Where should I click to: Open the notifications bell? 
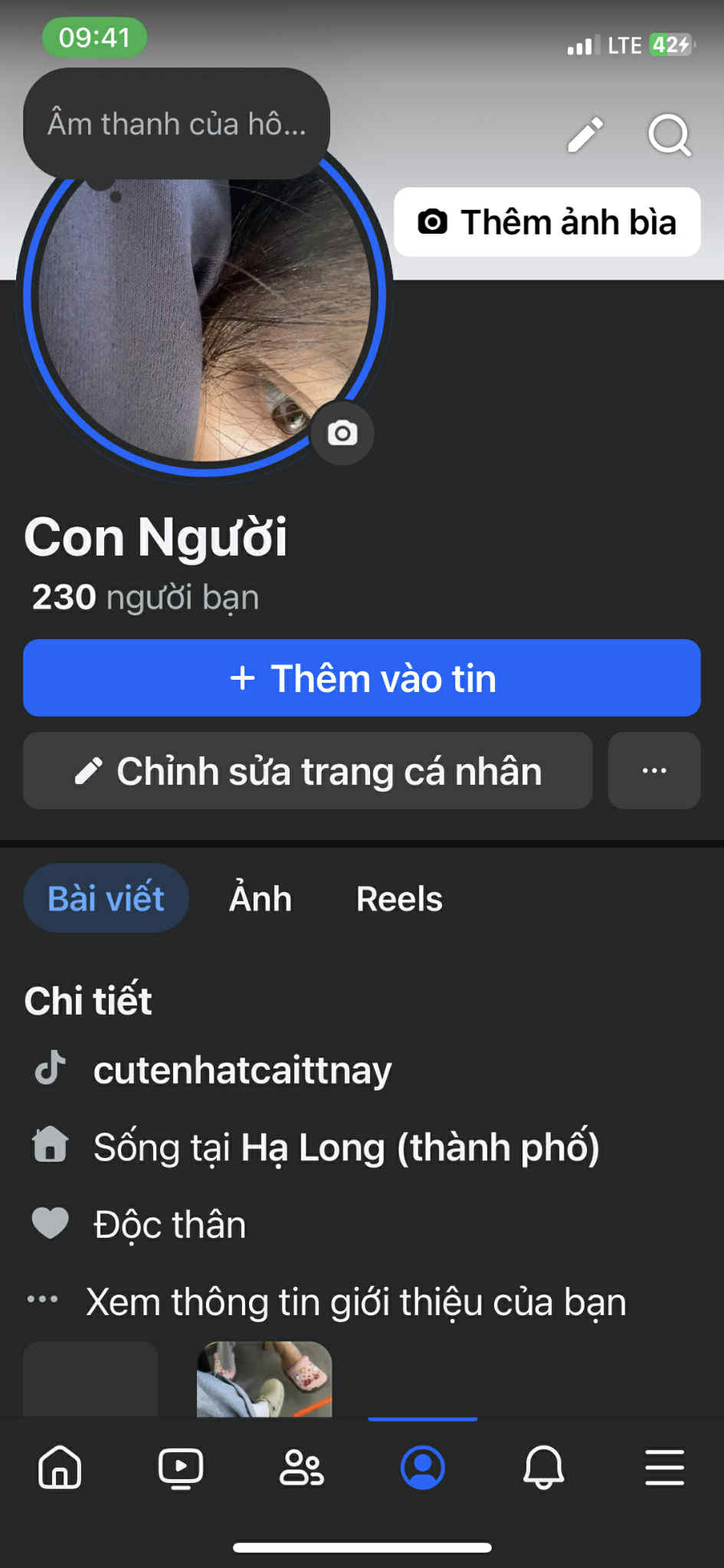pyautogui.click(x=544, y=1468)
